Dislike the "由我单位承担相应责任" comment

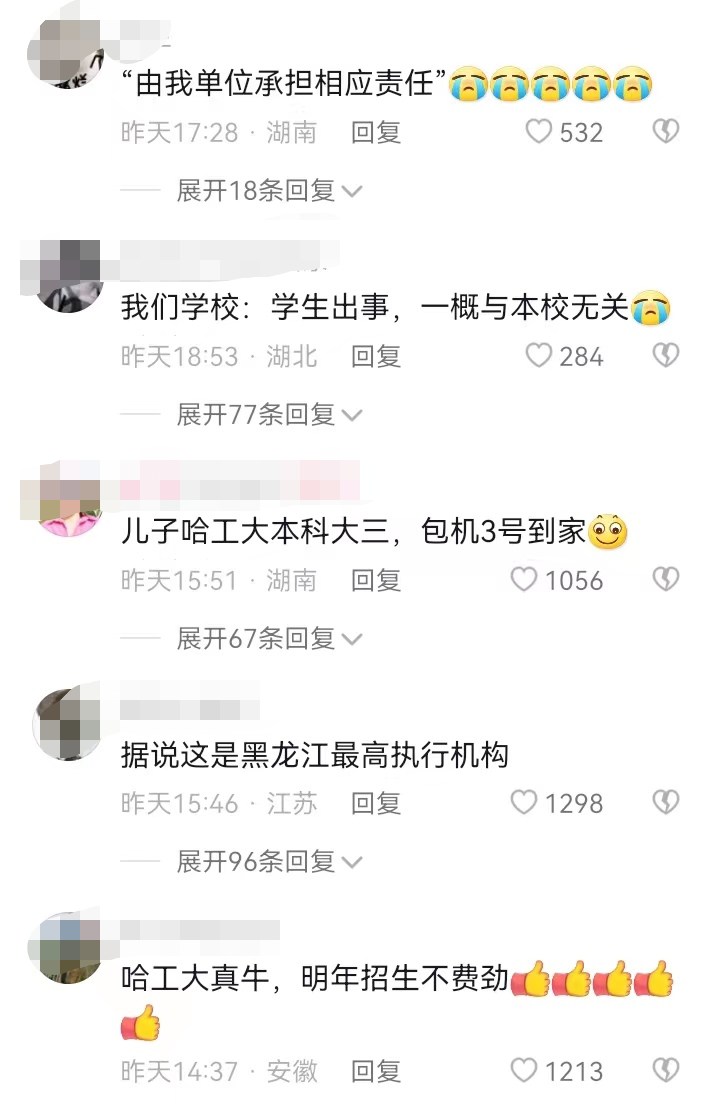coord(666,132)
